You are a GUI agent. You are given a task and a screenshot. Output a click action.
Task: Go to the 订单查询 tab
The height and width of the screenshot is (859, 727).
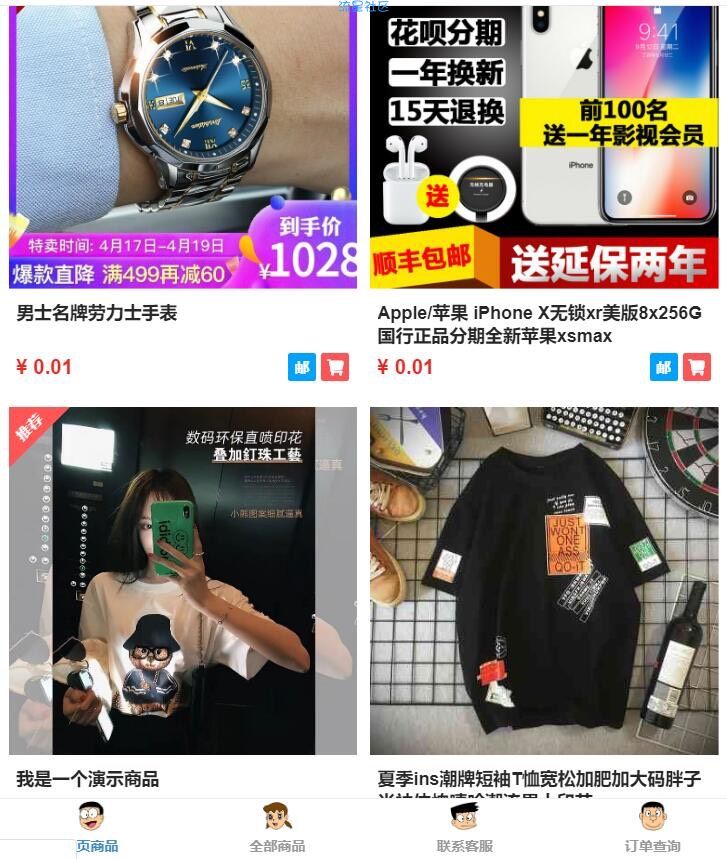point(652,828)
